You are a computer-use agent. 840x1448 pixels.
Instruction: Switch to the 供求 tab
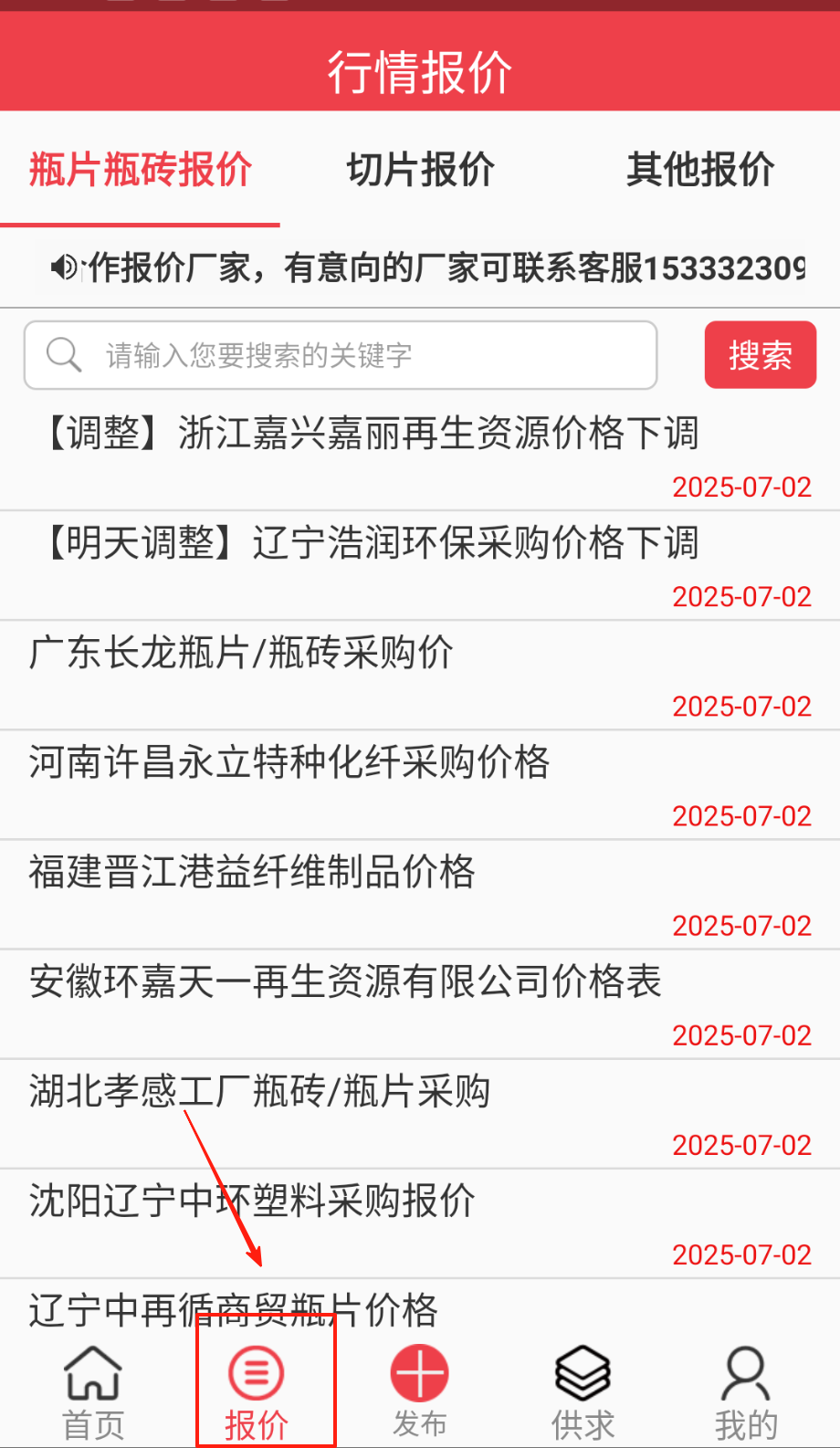pyautogui.click(x=583, y=1393)
